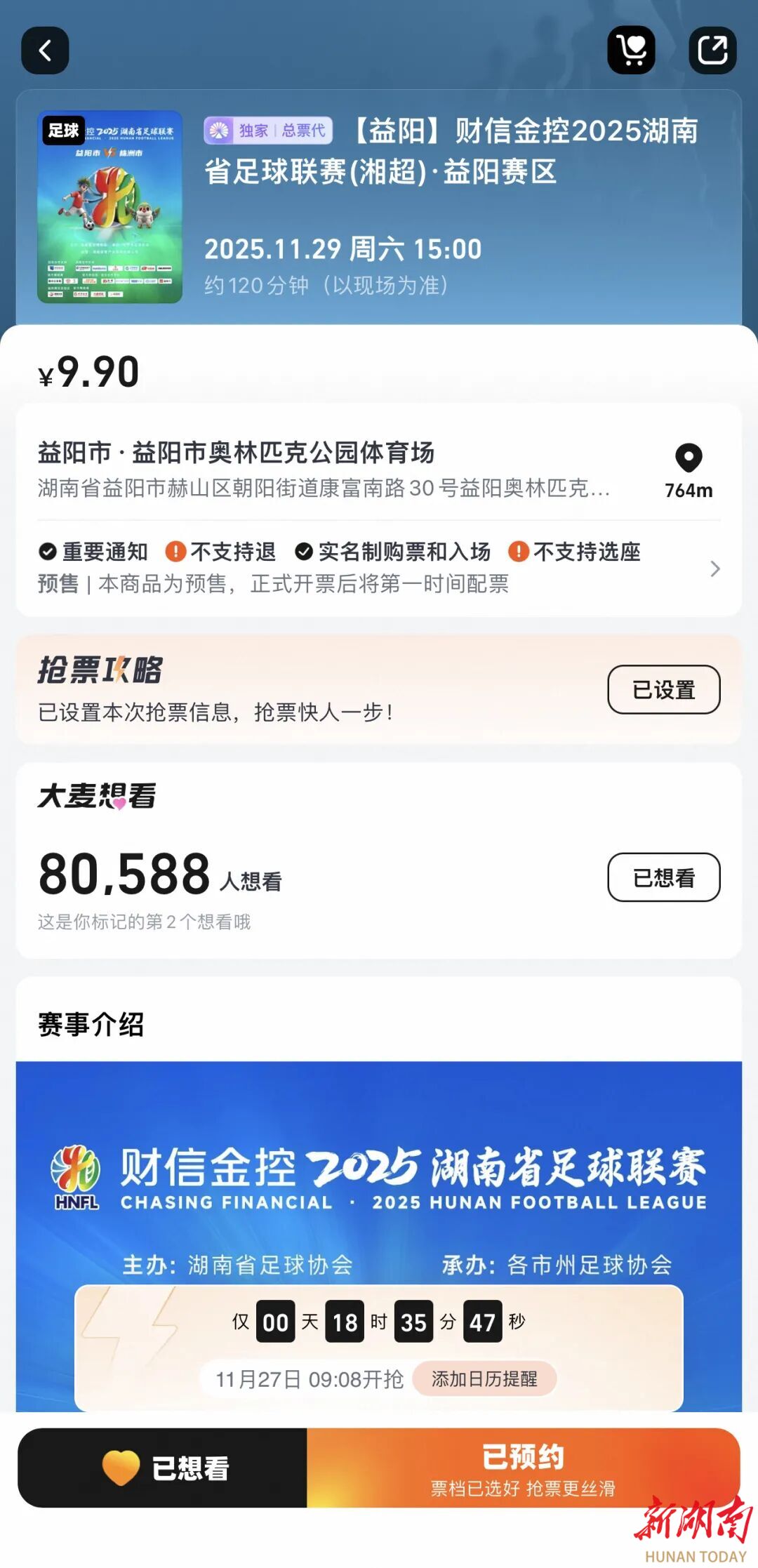
Task: Tap the 已设置 ticket-grab settings button
Action: coord(663,690)
